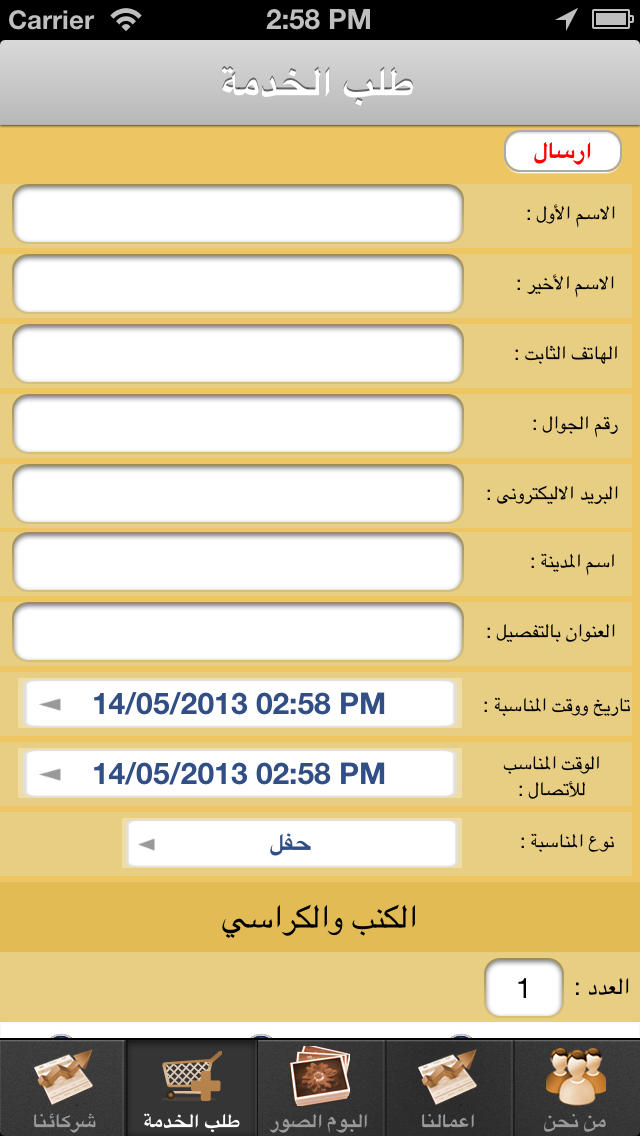Select the الاسم الأخير input field

238,283
